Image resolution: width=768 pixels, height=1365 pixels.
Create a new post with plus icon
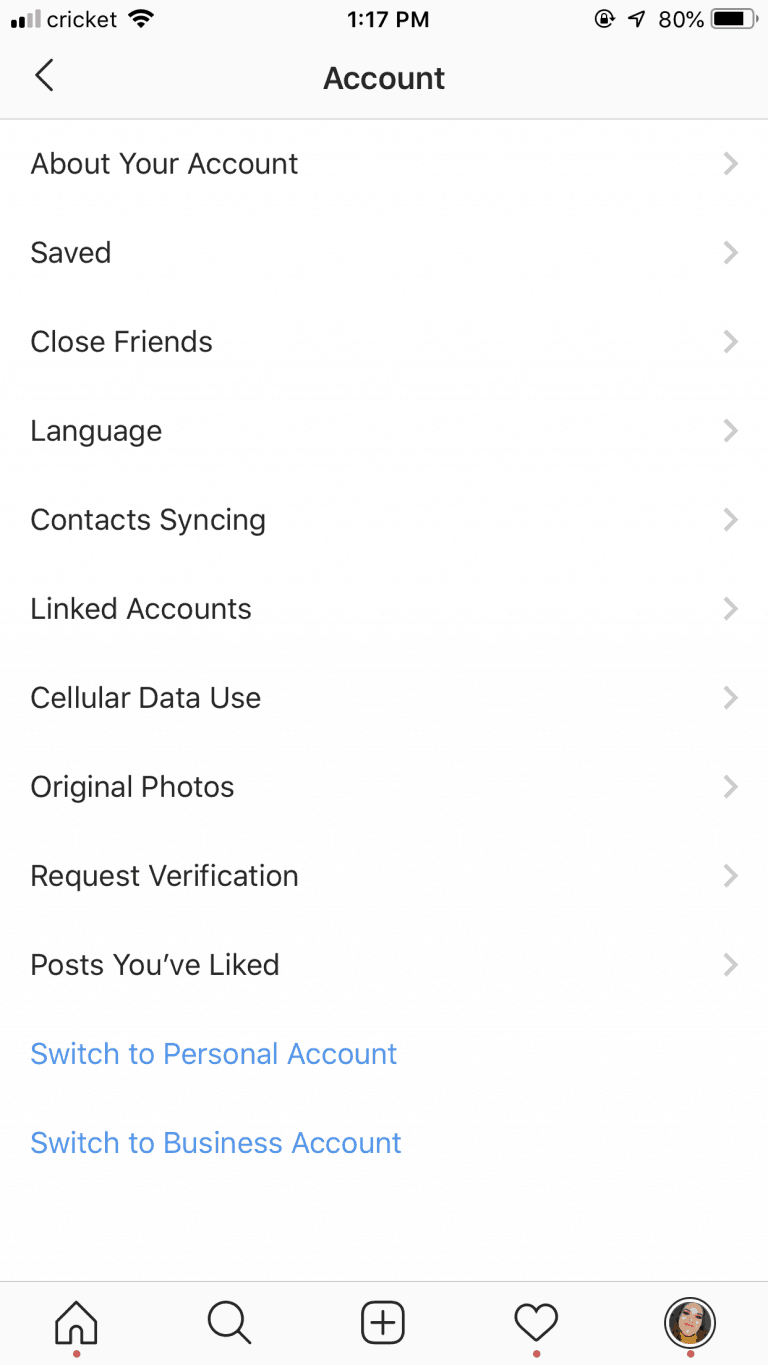click(383, 1323)
